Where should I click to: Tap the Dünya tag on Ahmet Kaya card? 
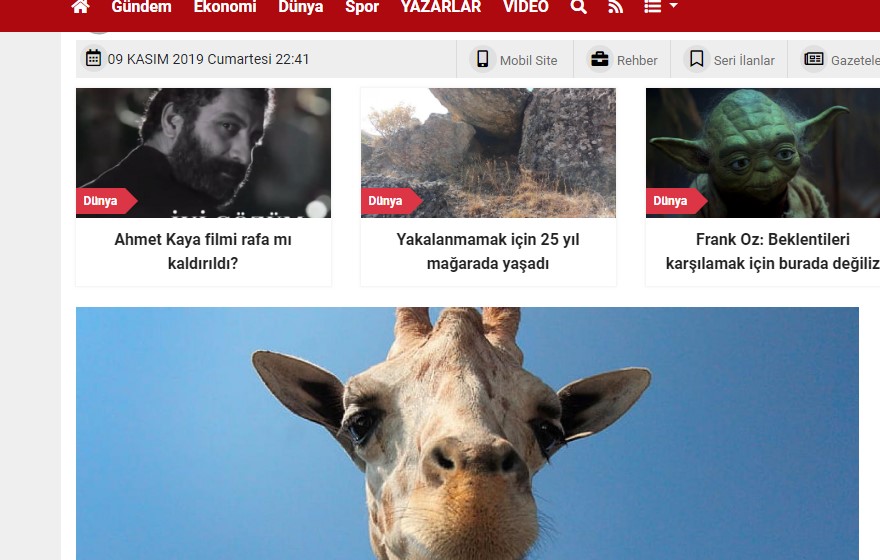(x=101, y=201)
